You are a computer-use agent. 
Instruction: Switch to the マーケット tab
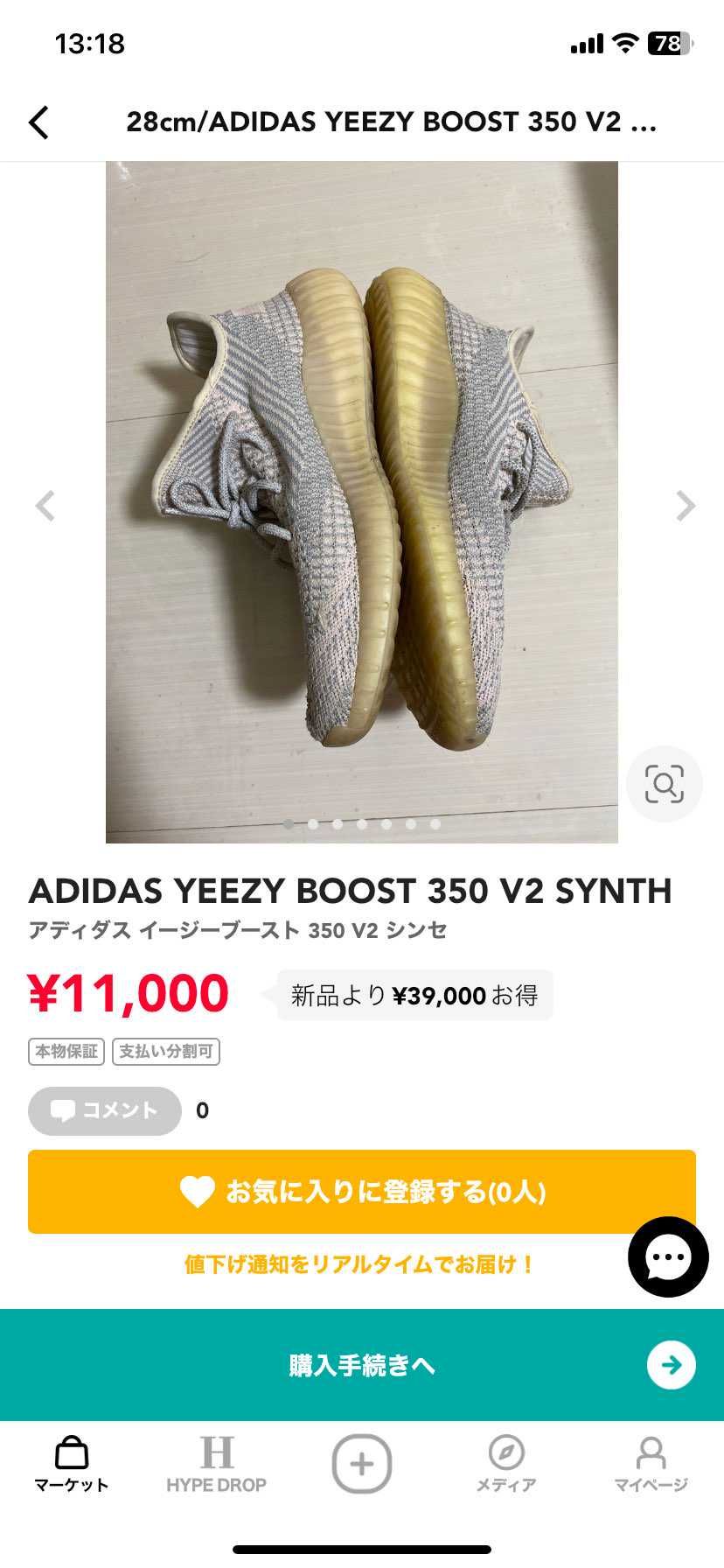pyautogui.click(x=72, y=1464)
